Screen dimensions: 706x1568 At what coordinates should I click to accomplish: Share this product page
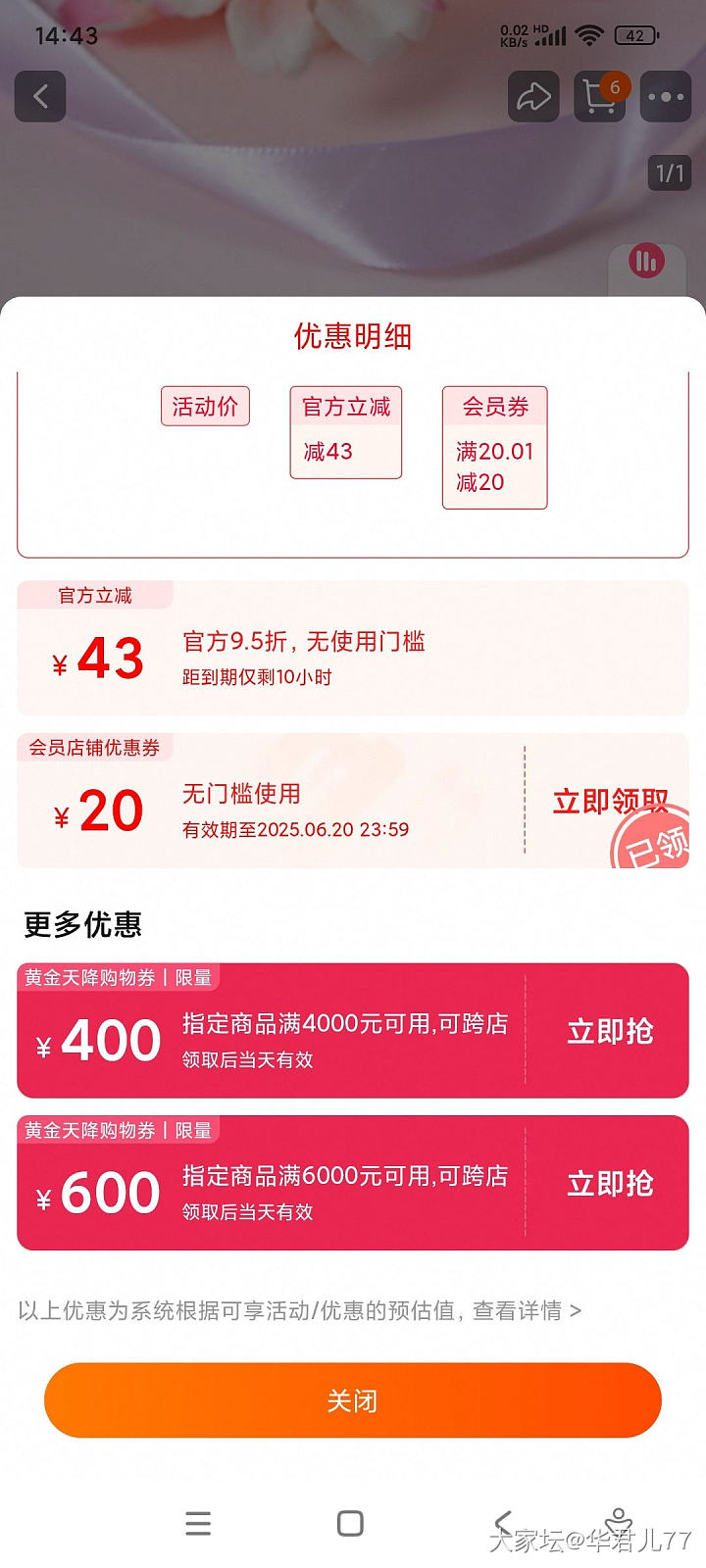click(533, 96)
